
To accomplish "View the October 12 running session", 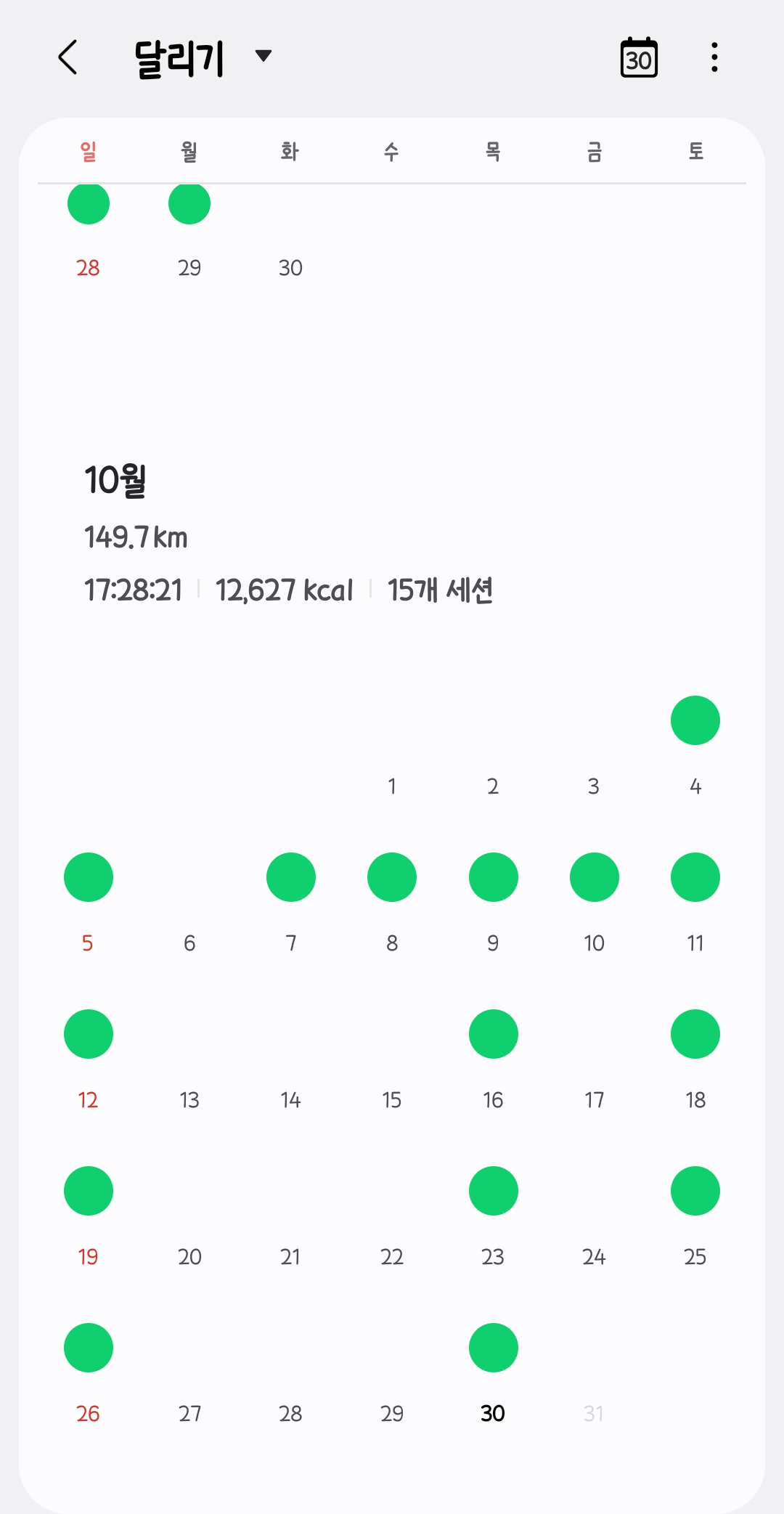I will click(x=89, y=1035).
